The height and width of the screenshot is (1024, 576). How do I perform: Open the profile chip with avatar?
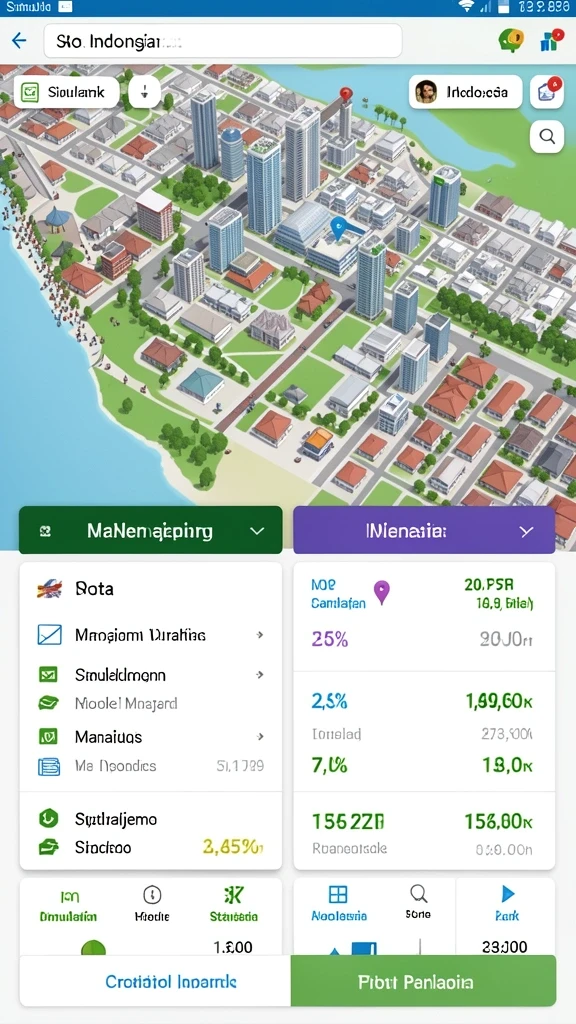[466, 92]
